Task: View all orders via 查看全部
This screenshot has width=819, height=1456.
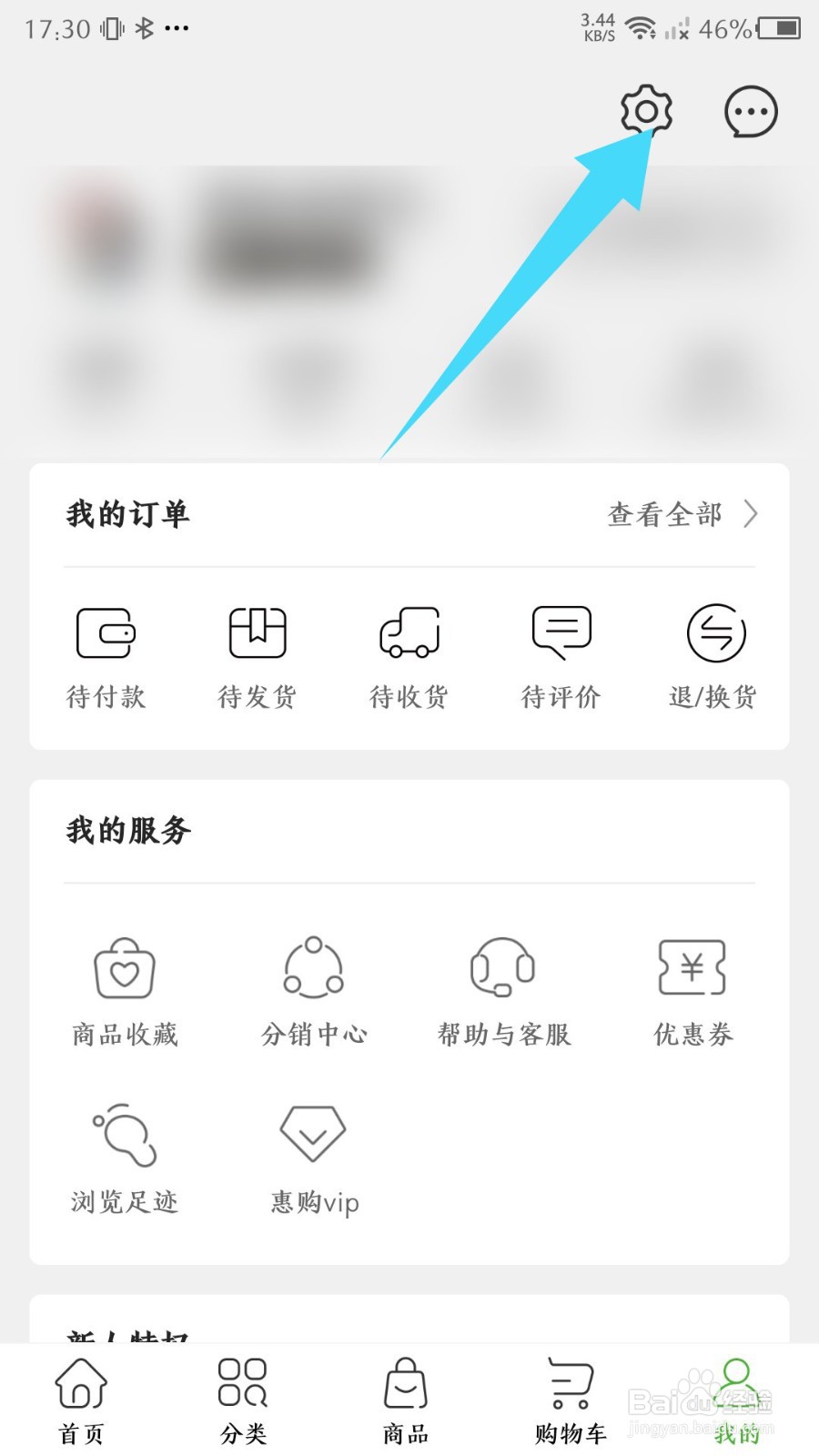Action: coord(682,514)
